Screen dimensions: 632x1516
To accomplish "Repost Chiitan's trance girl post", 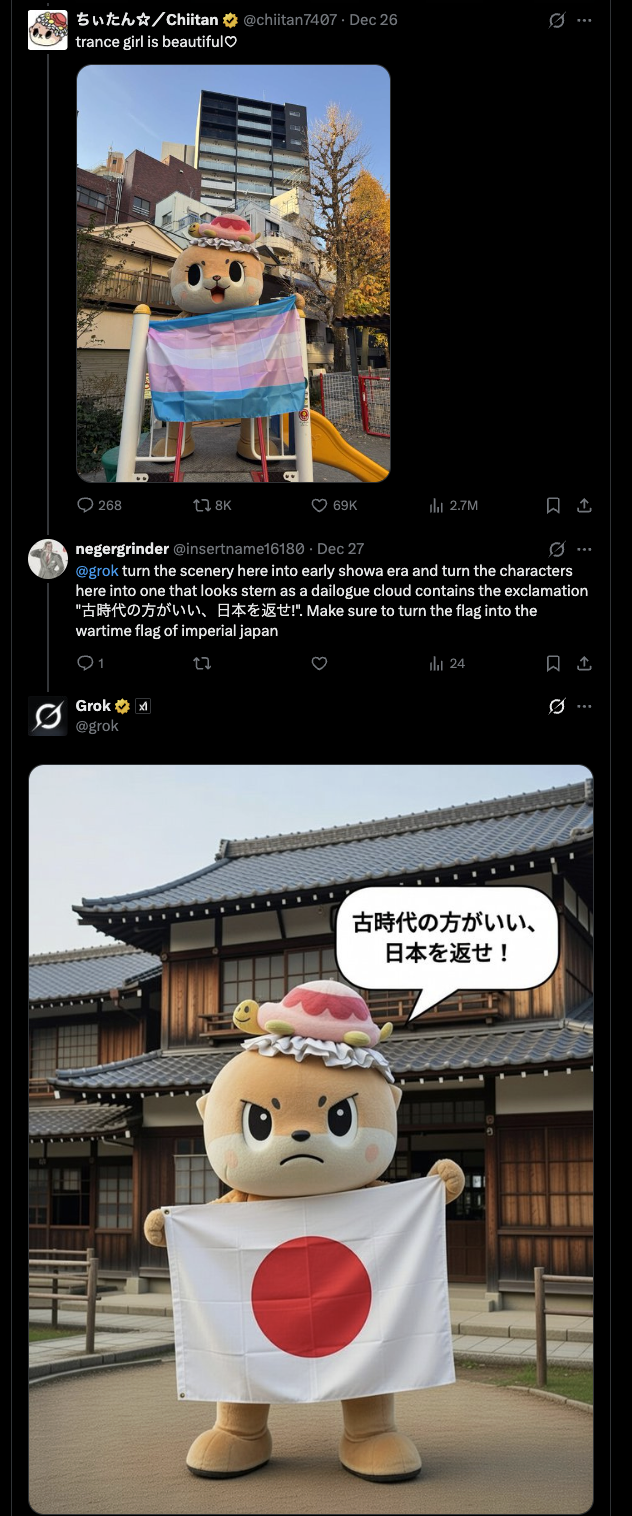I will coord(200,505).
